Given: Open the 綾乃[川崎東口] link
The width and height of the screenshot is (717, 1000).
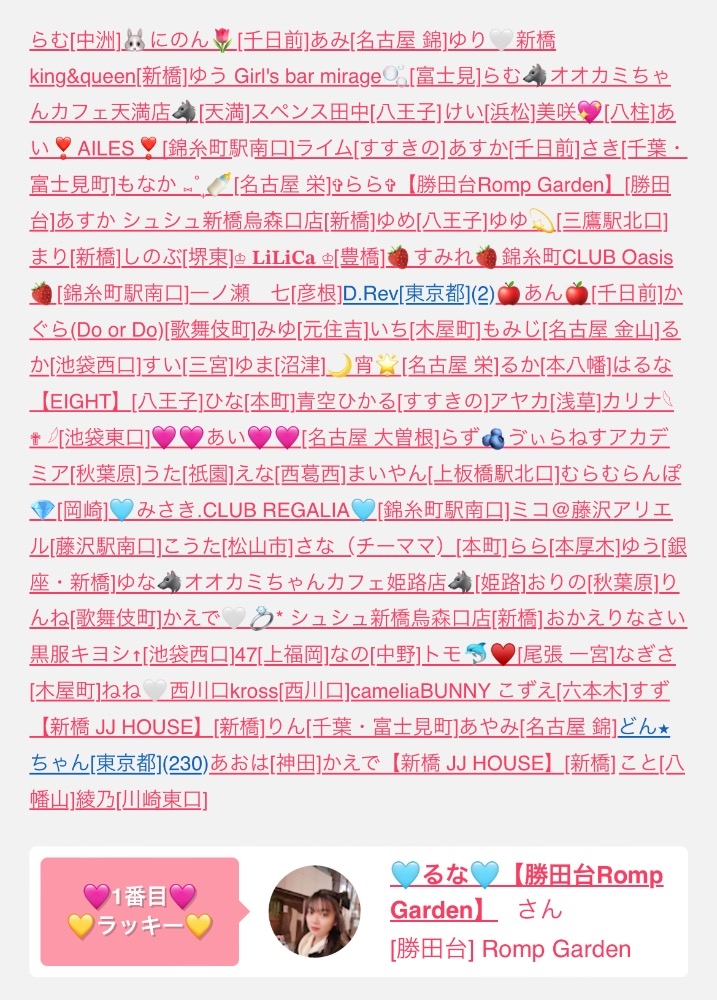Looking at the screenshot, I should (x=142, y=799).
